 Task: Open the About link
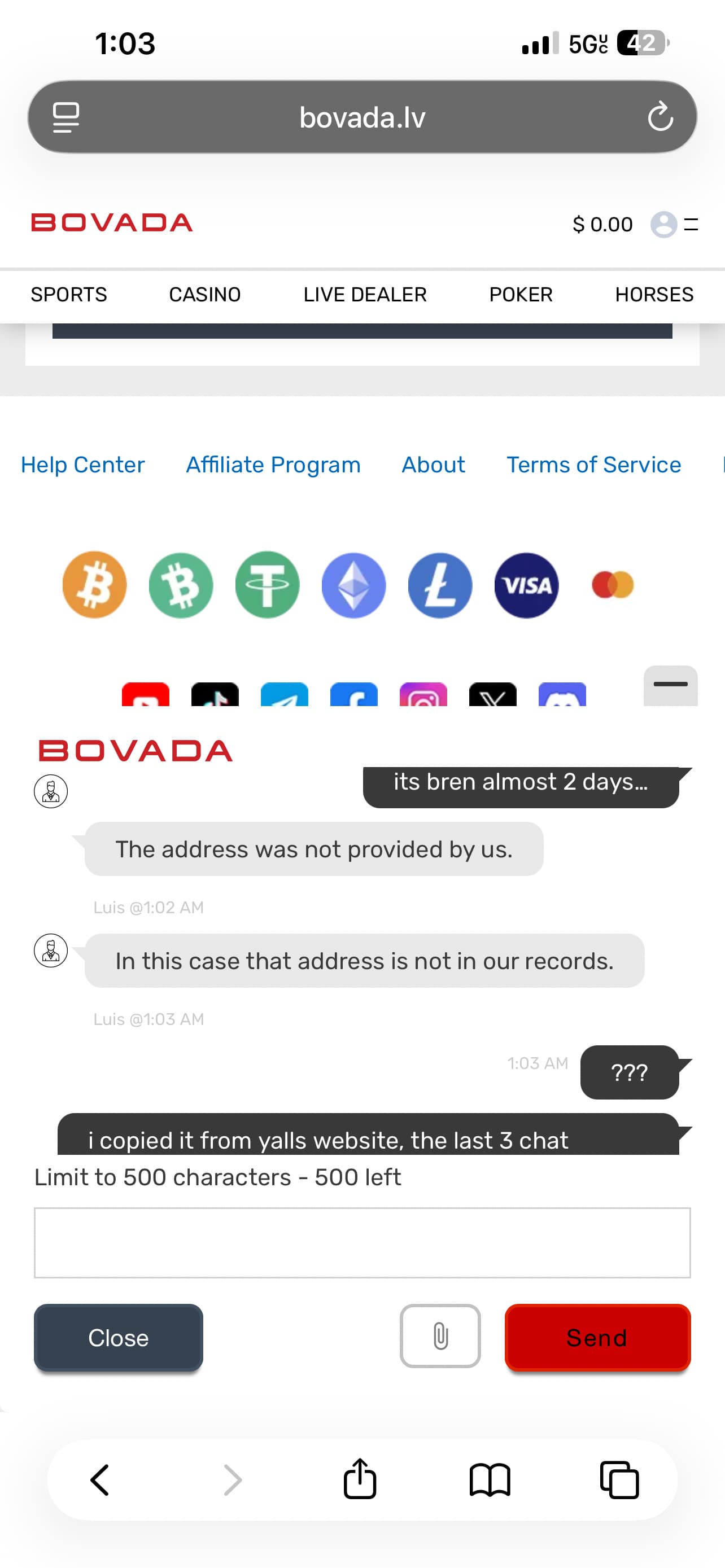pyautogui.click(x=433, y=465)
